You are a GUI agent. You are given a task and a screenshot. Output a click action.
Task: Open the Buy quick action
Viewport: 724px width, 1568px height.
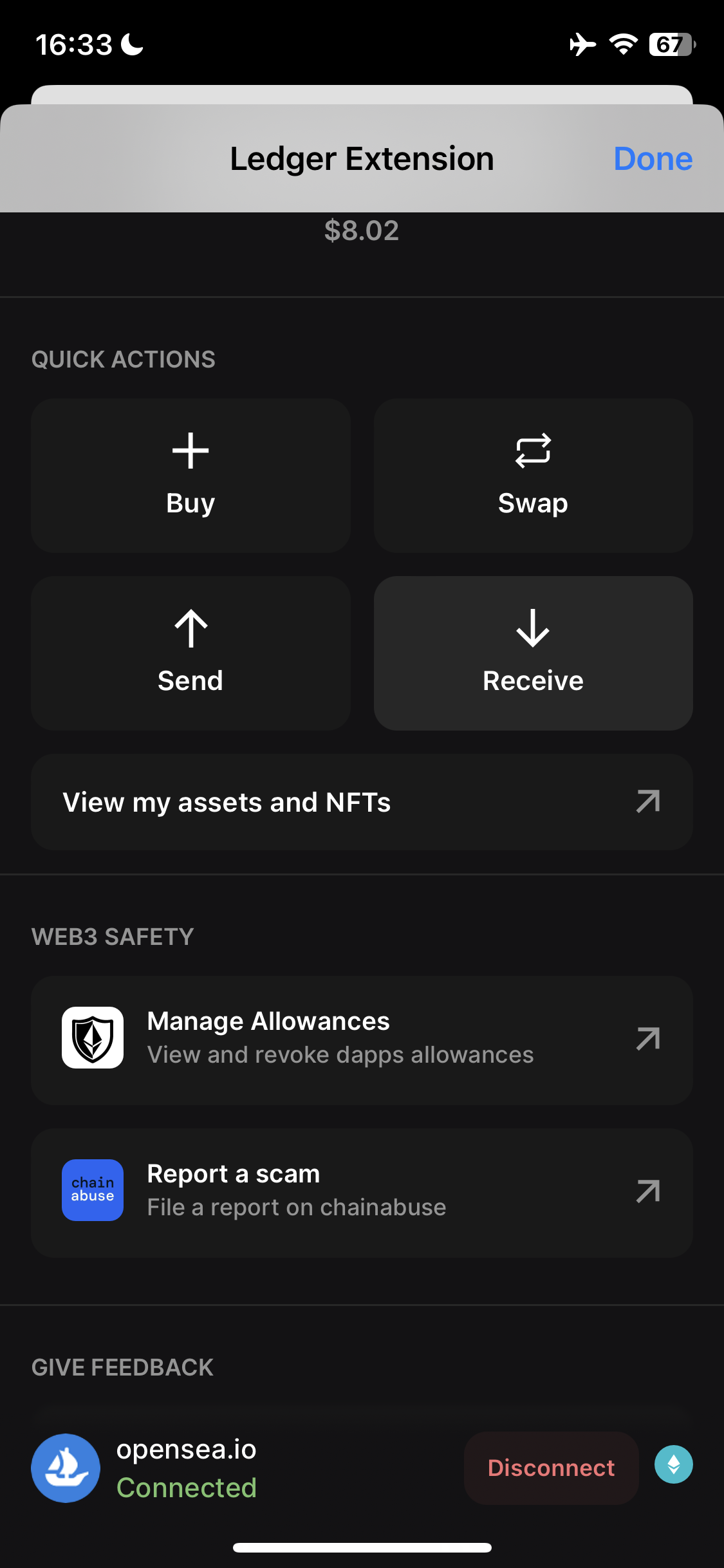pos(190,476)
